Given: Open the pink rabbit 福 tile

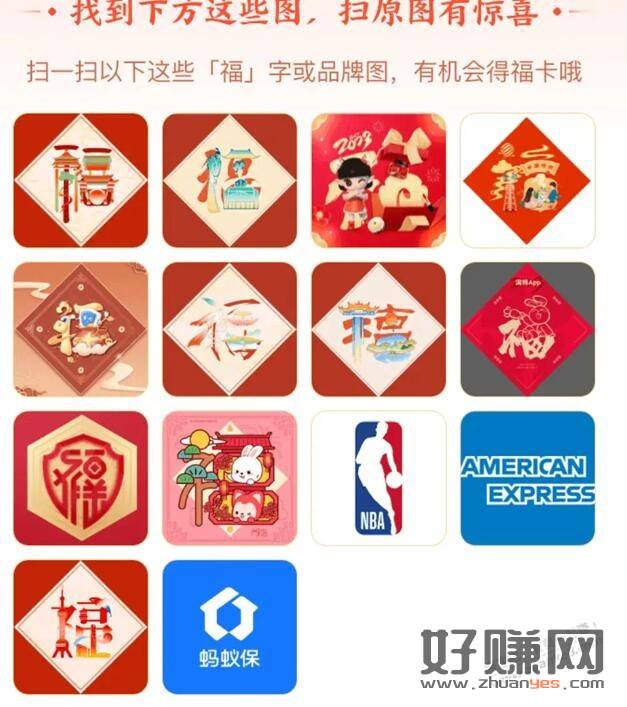Looking at the screenshot, I should click(229, 478).
